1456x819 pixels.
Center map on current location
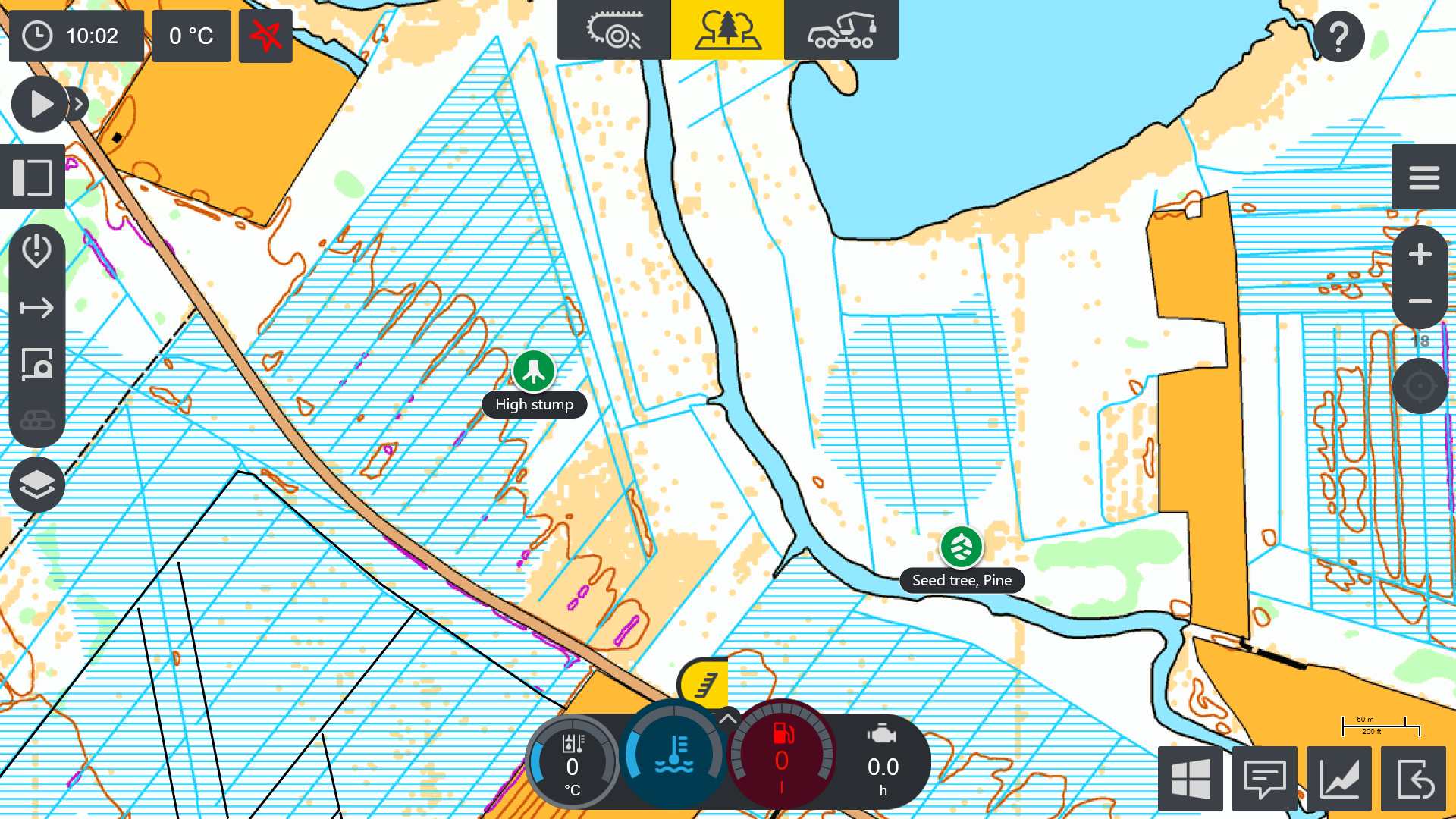pyautogui.click(x=1420, y=386)
